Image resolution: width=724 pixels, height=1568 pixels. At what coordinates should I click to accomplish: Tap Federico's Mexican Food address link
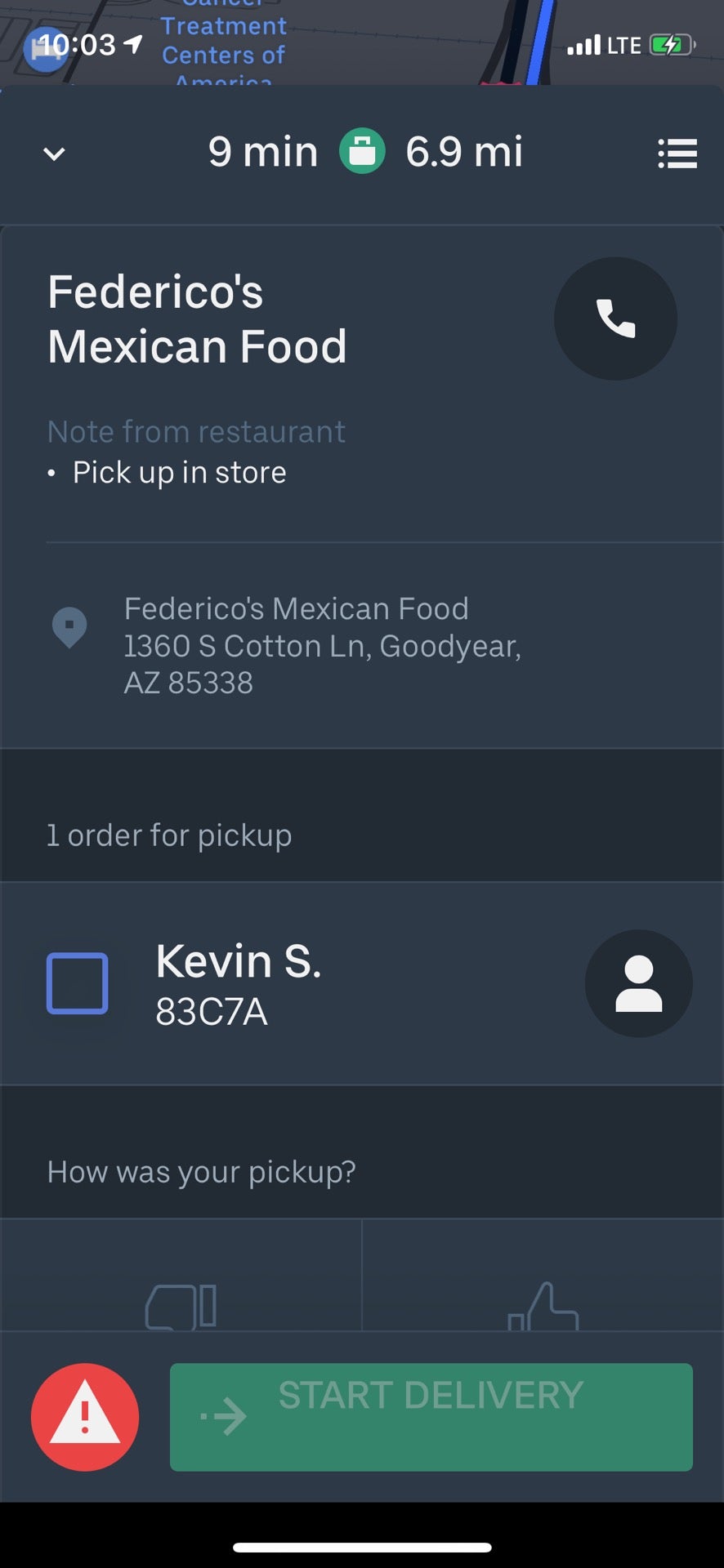tap(323, 645)
